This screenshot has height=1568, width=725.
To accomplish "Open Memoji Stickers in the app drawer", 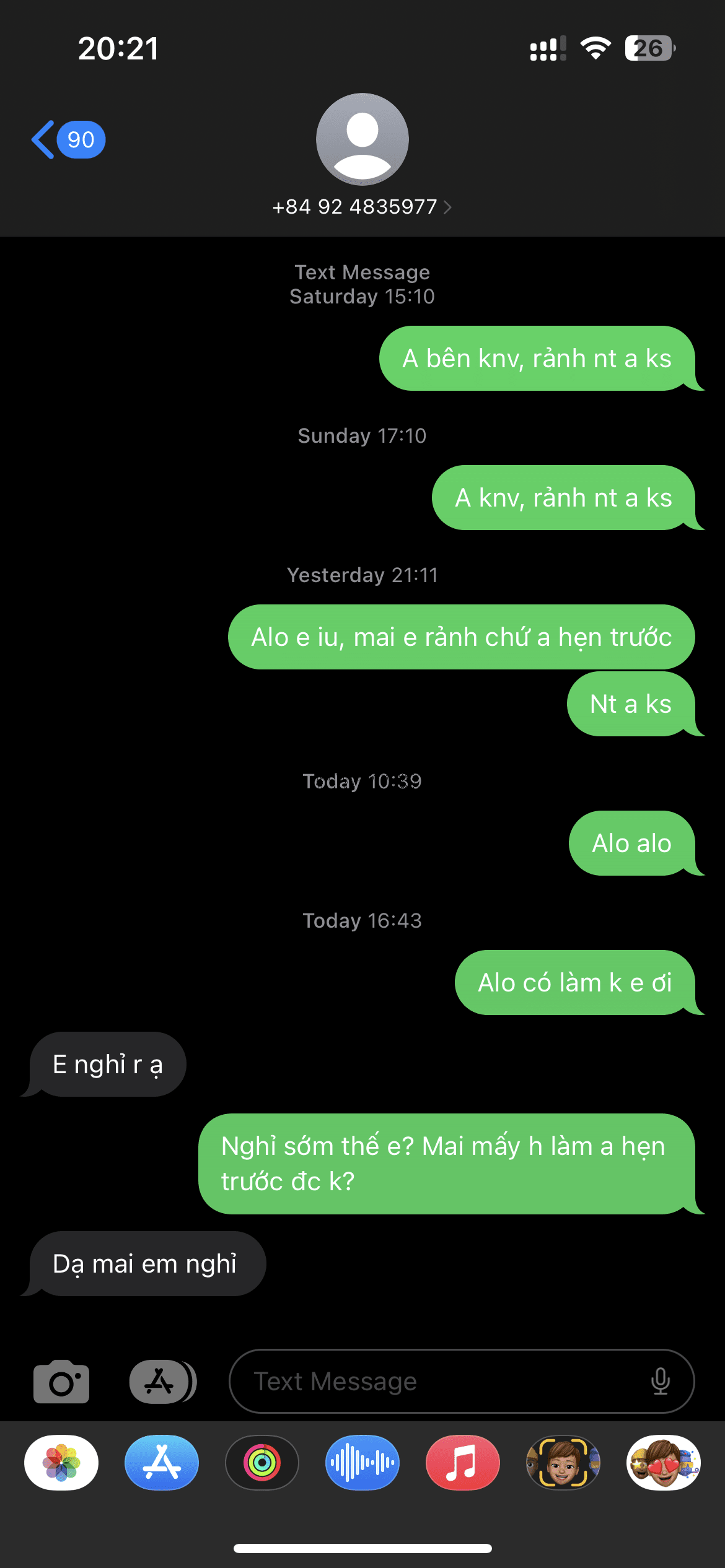I will (x=664, y=1463).
